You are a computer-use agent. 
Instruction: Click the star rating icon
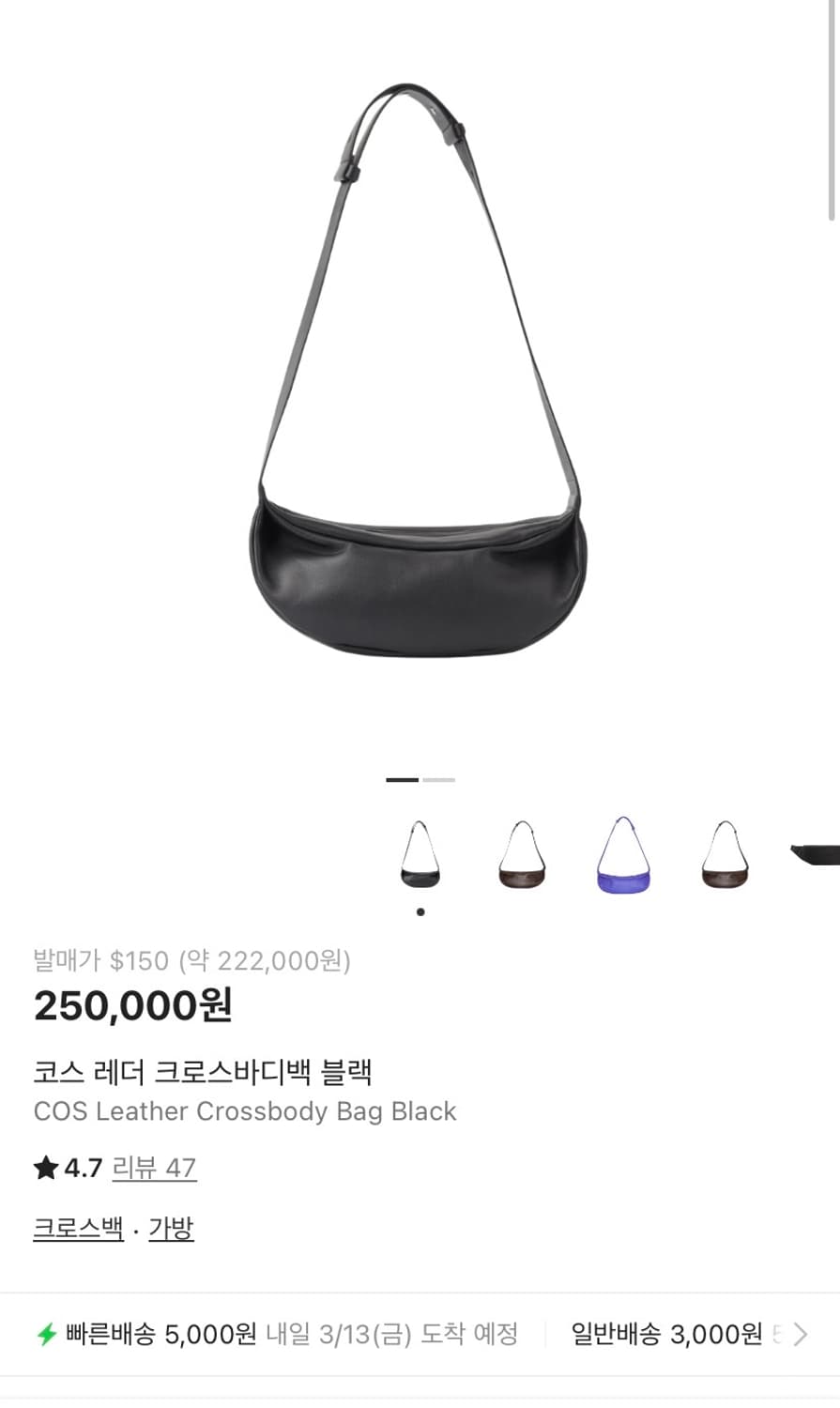click(x=44, y=1168)
